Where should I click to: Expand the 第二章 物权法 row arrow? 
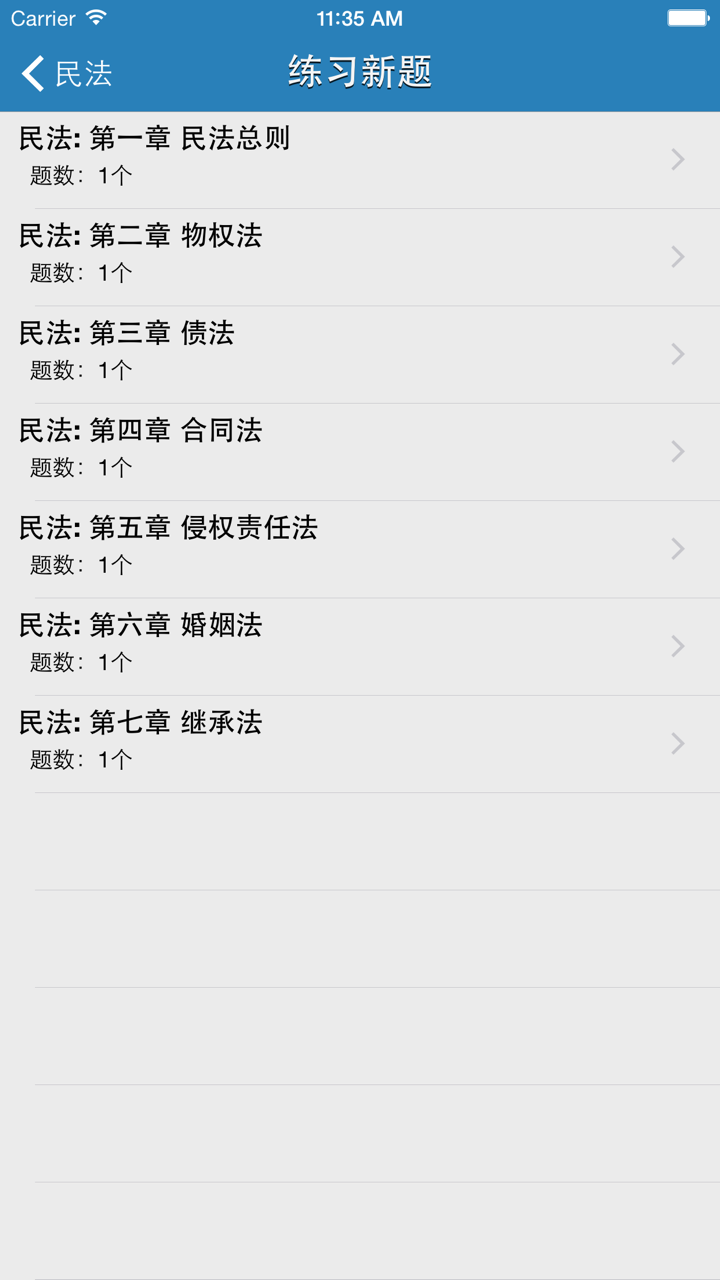pyautogui.click(x=677, y=257)
